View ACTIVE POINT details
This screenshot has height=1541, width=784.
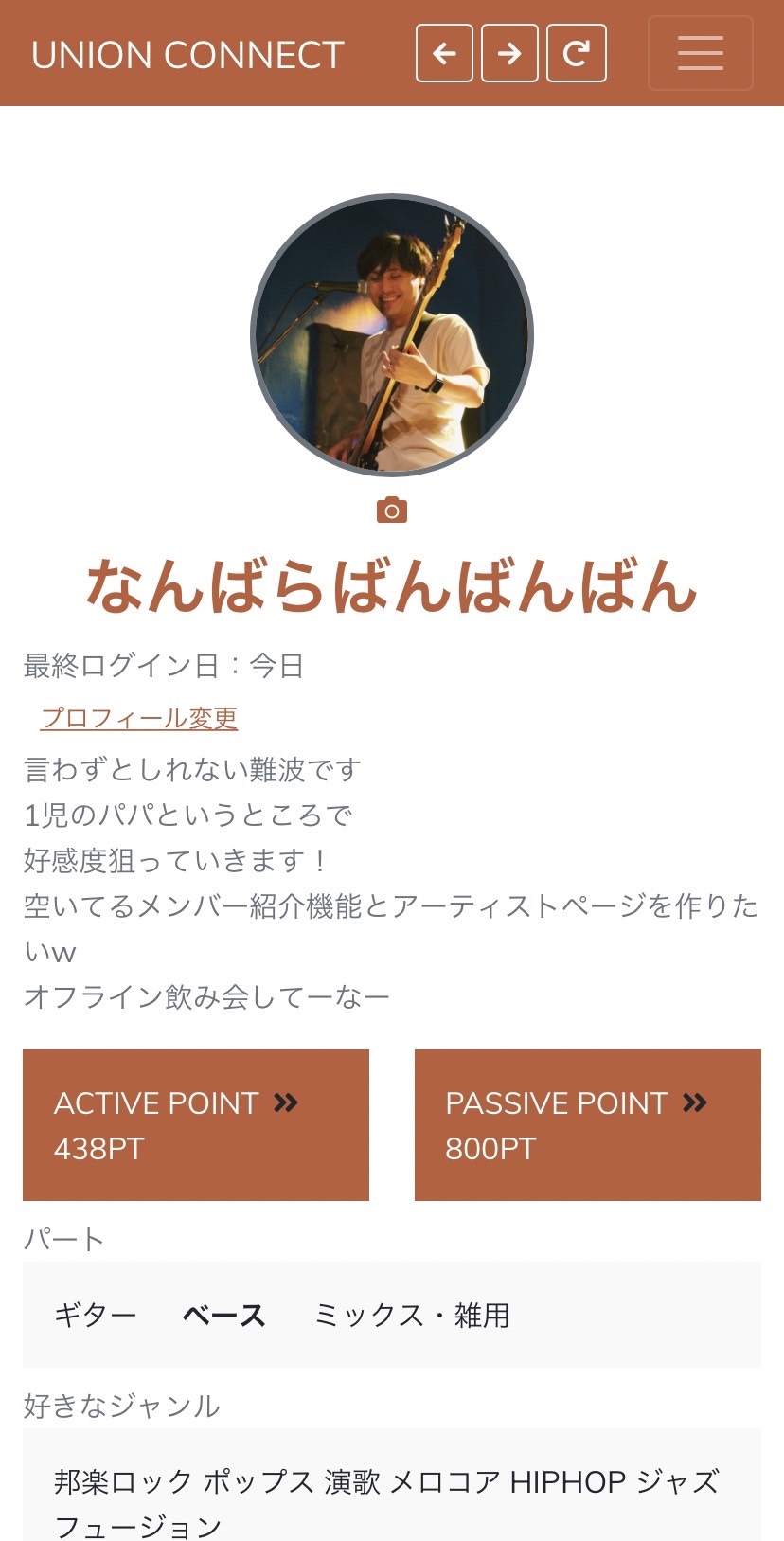click(196, 1124)
